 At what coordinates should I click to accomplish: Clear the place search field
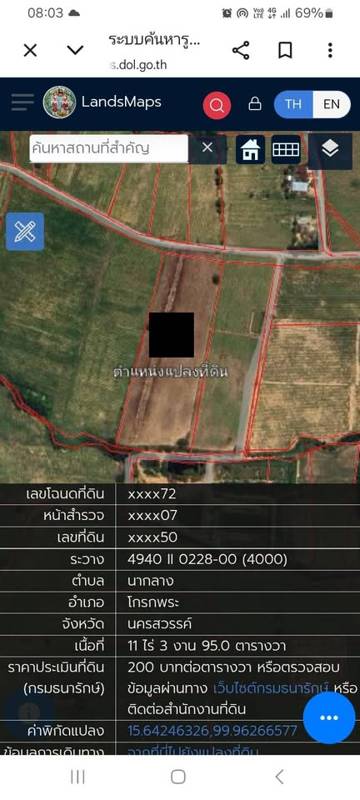click(207, 148)
